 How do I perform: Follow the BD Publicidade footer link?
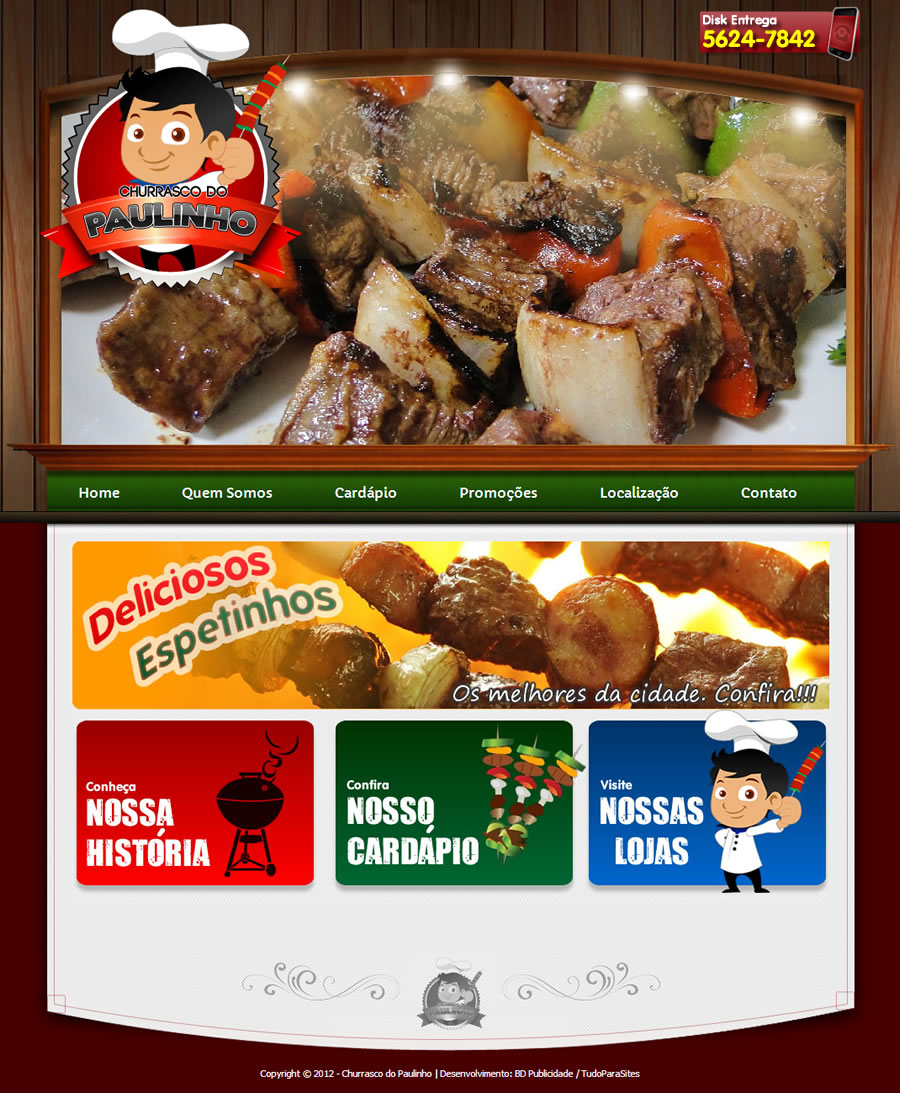pos(544,1074)
